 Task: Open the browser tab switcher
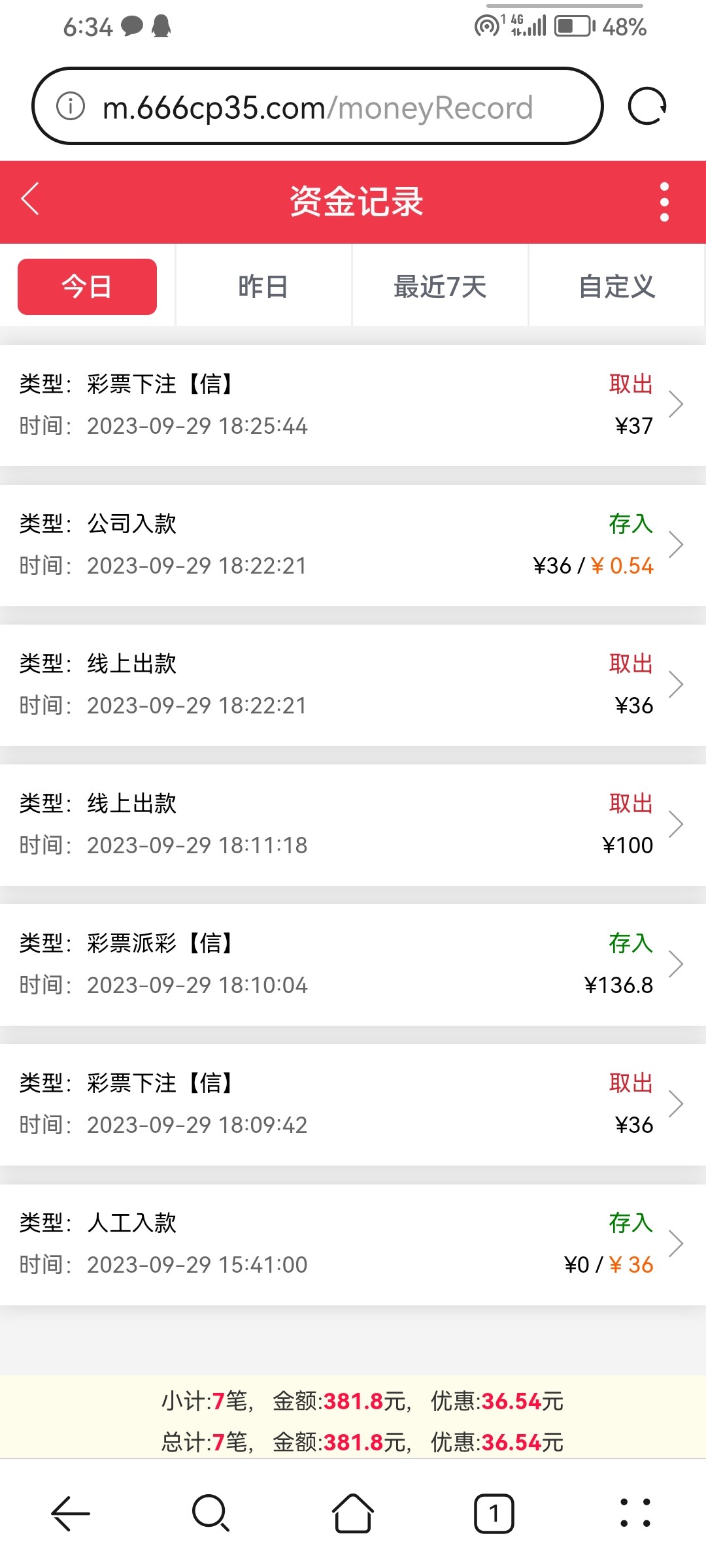pos(494,1512)
